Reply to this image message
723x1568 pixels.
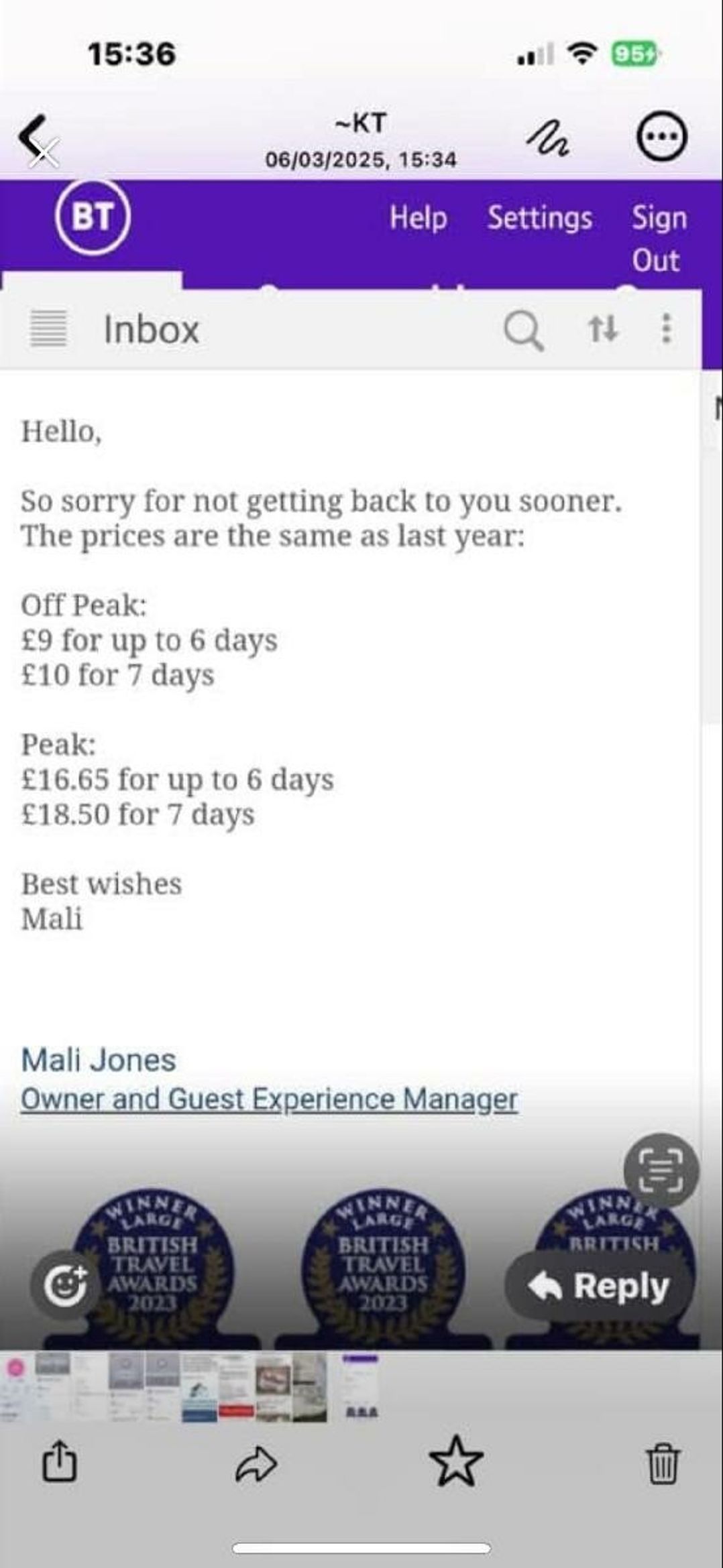[598, 1285]
